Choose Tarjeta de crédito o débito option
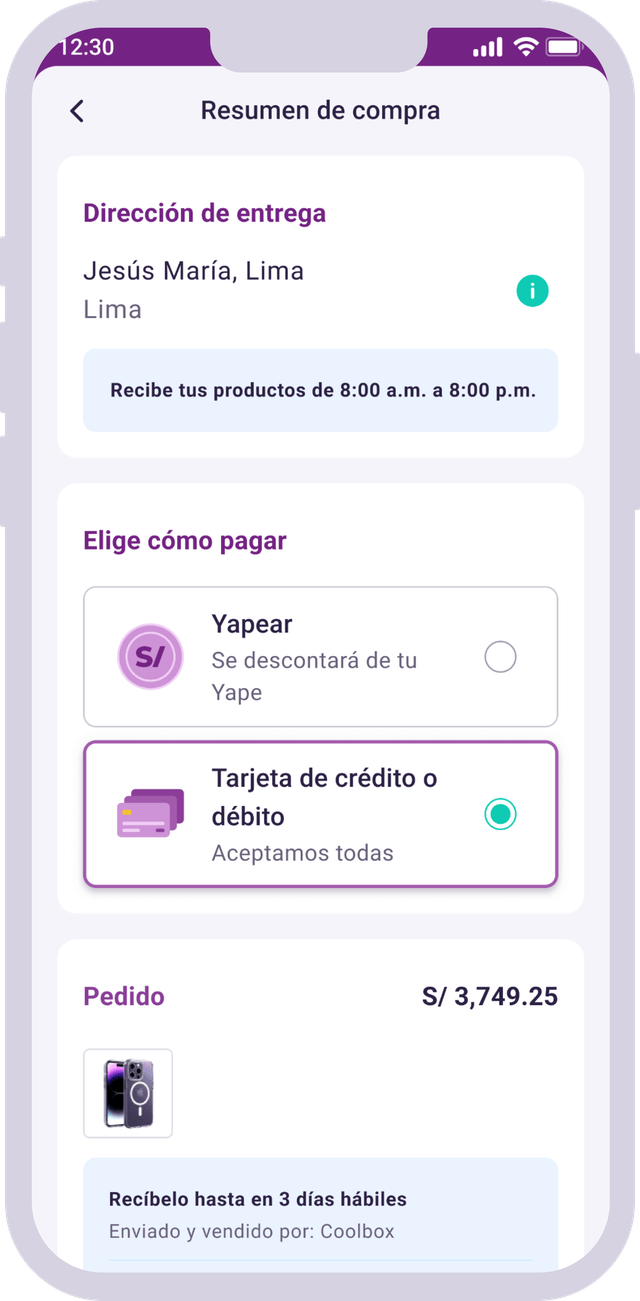Screen dimensions: 640x1301 [499, 814]
